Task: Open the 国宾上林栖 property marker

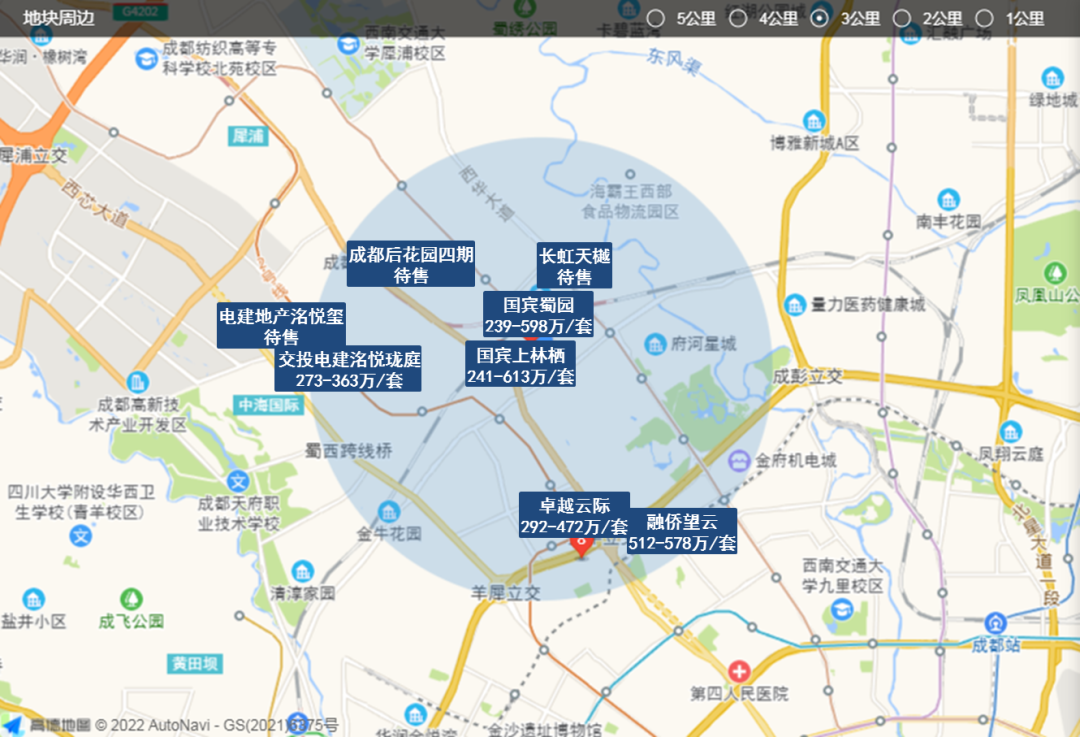Action: 520,365
